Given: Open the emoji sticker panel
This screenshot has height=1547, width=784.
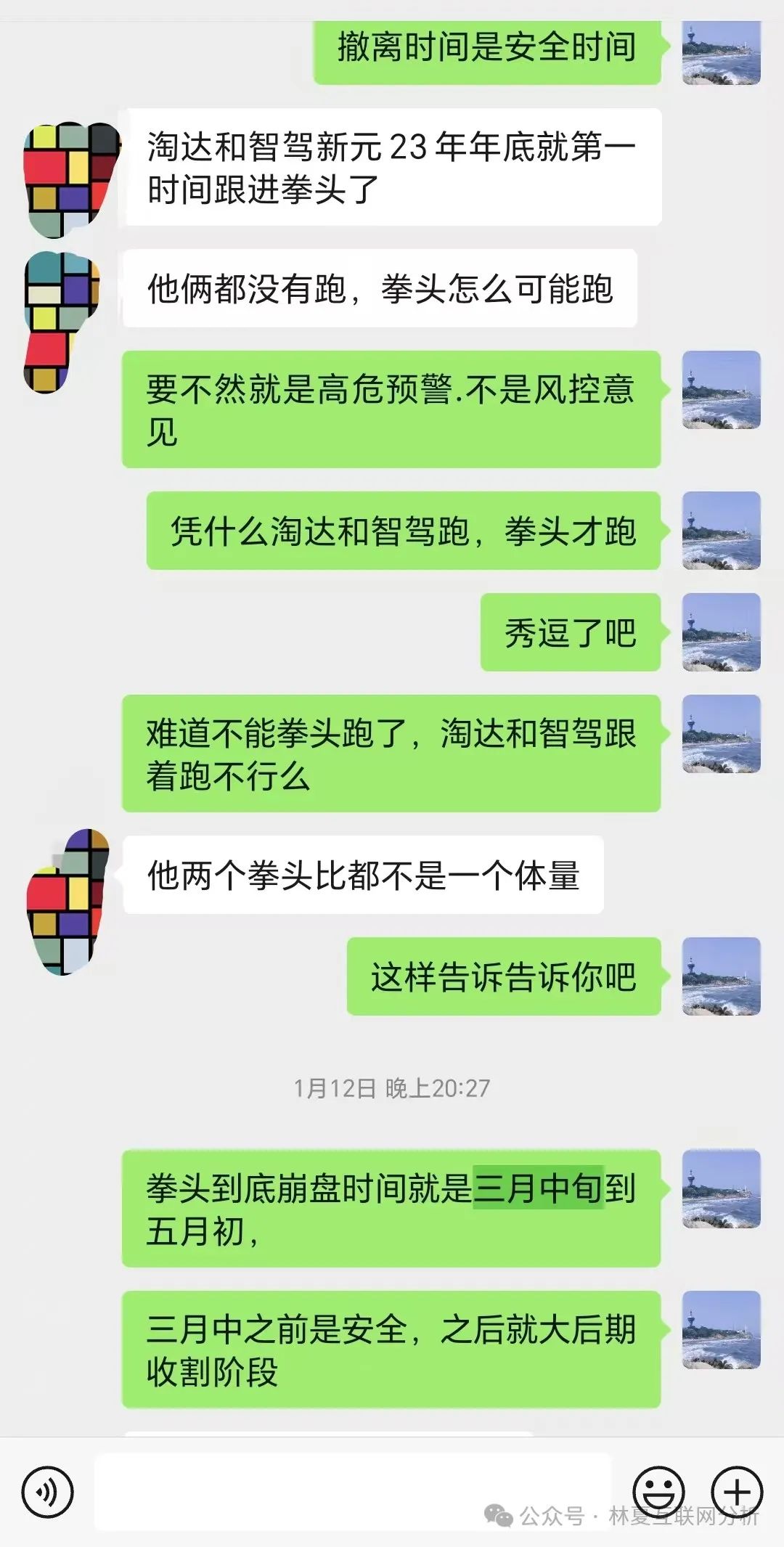Looking at the screenshot, I should point(659,1492).
